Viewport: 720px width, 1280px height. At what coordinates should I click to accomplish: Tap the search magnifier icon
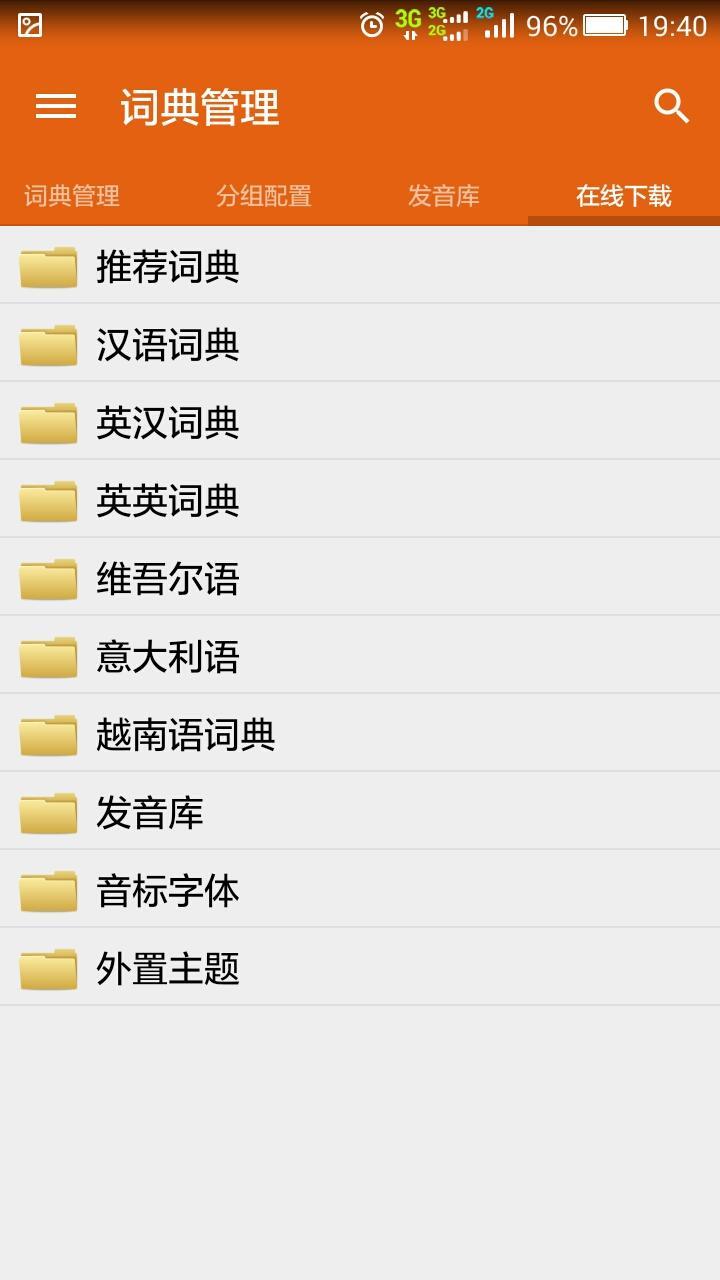671,106
